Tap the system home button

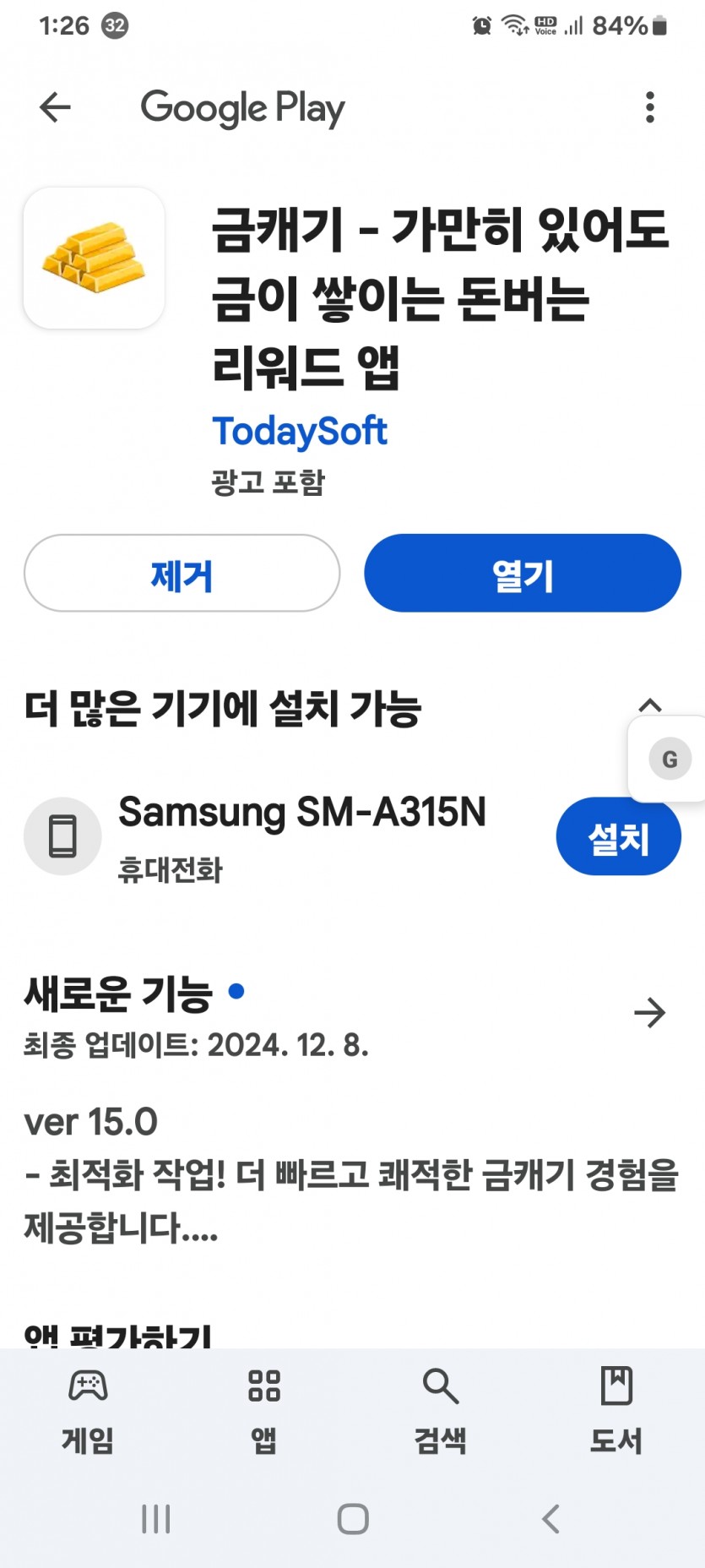click(353, 1518)
